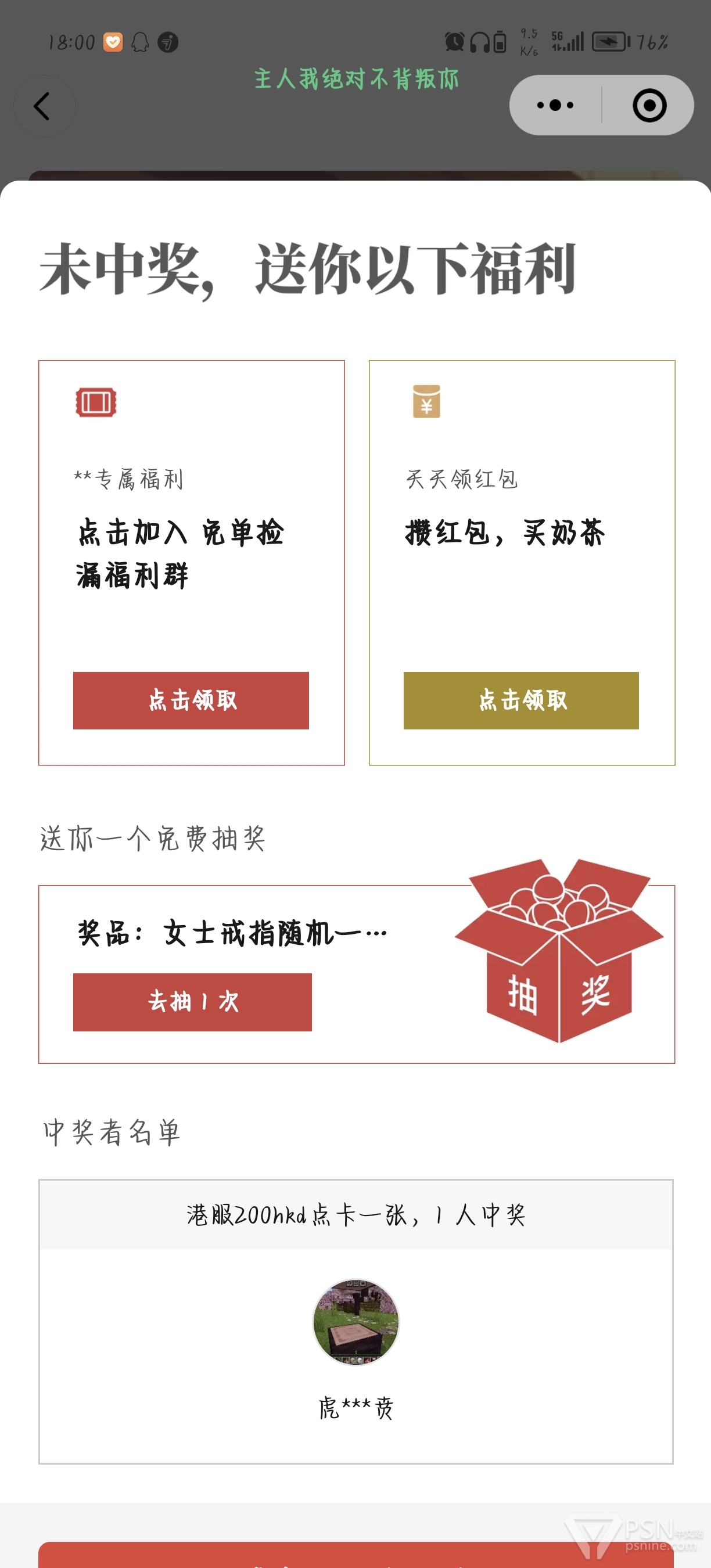Tap the red button at the bottom
711x1568 pixels.
tap(355, 1556)
